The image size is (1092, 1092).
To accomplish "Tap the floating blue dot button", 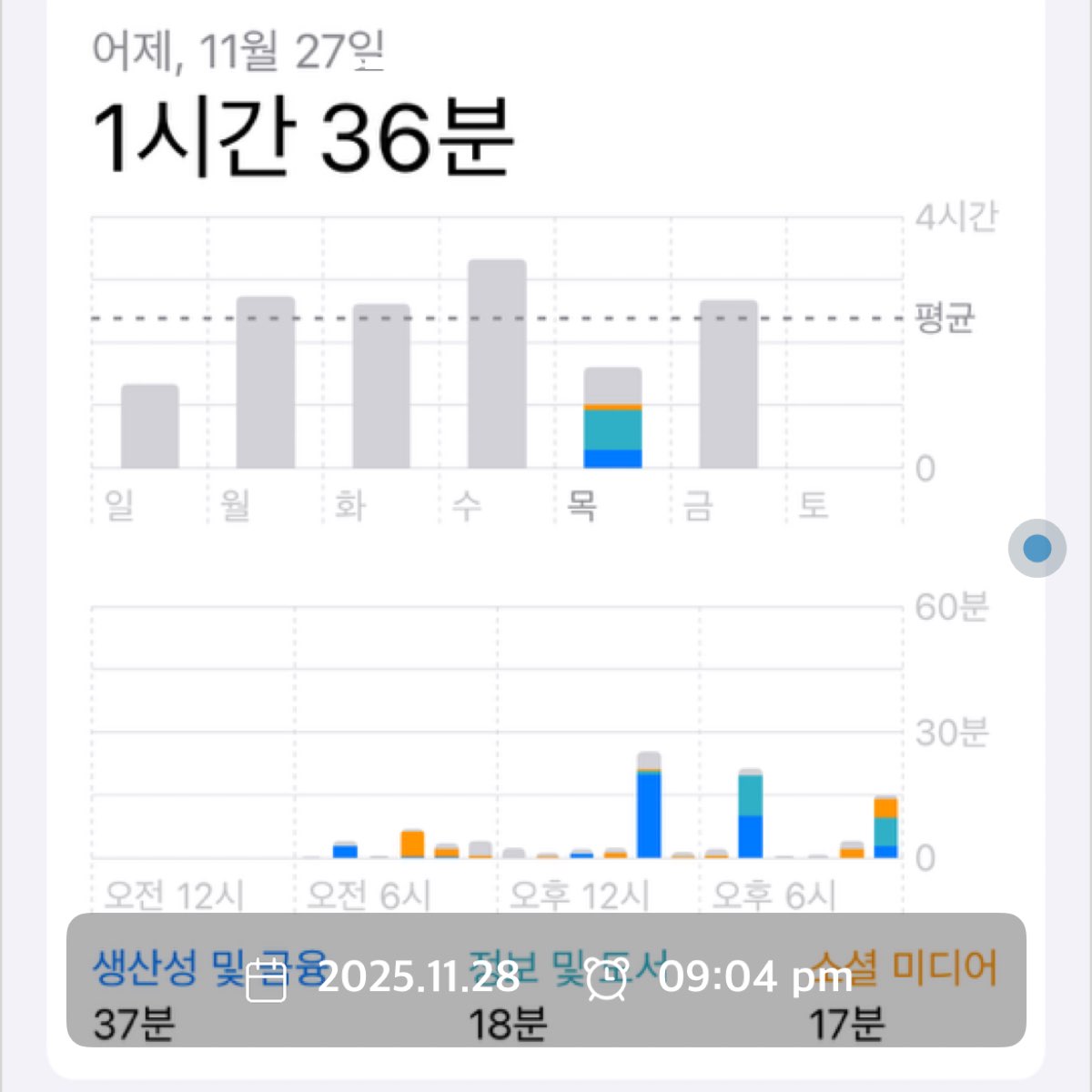I will [1036, 548].
